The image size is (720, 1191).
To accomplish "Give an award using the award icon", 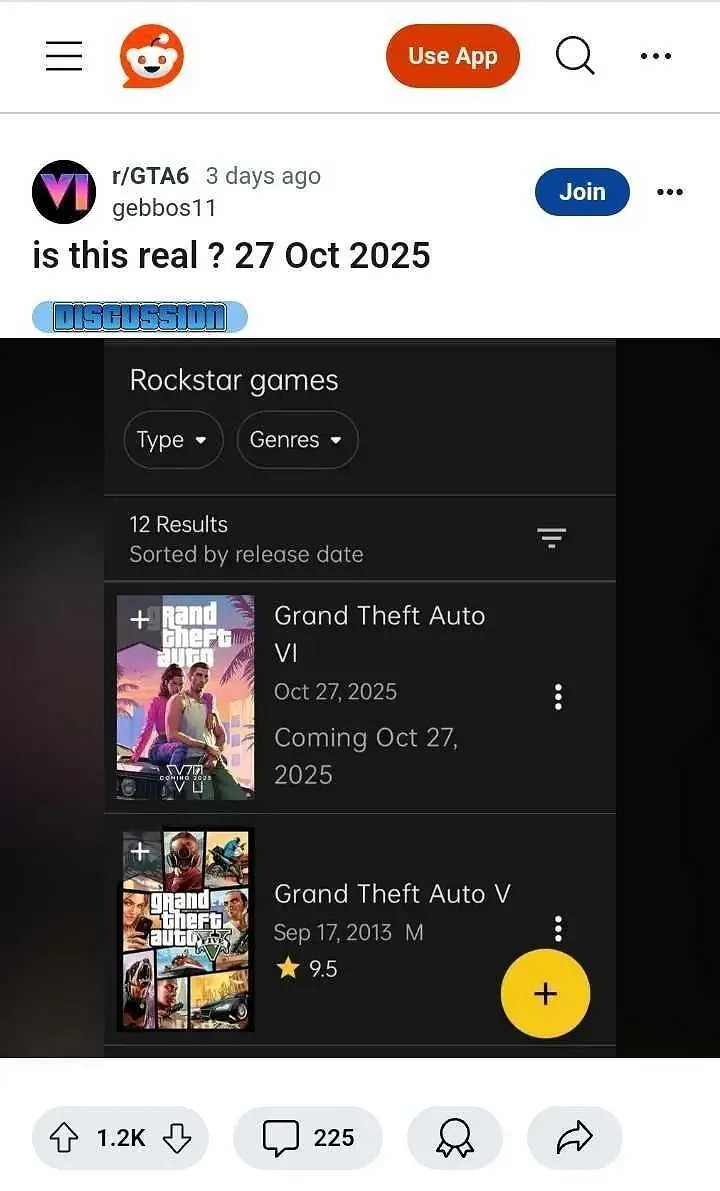I will 454,1137.
